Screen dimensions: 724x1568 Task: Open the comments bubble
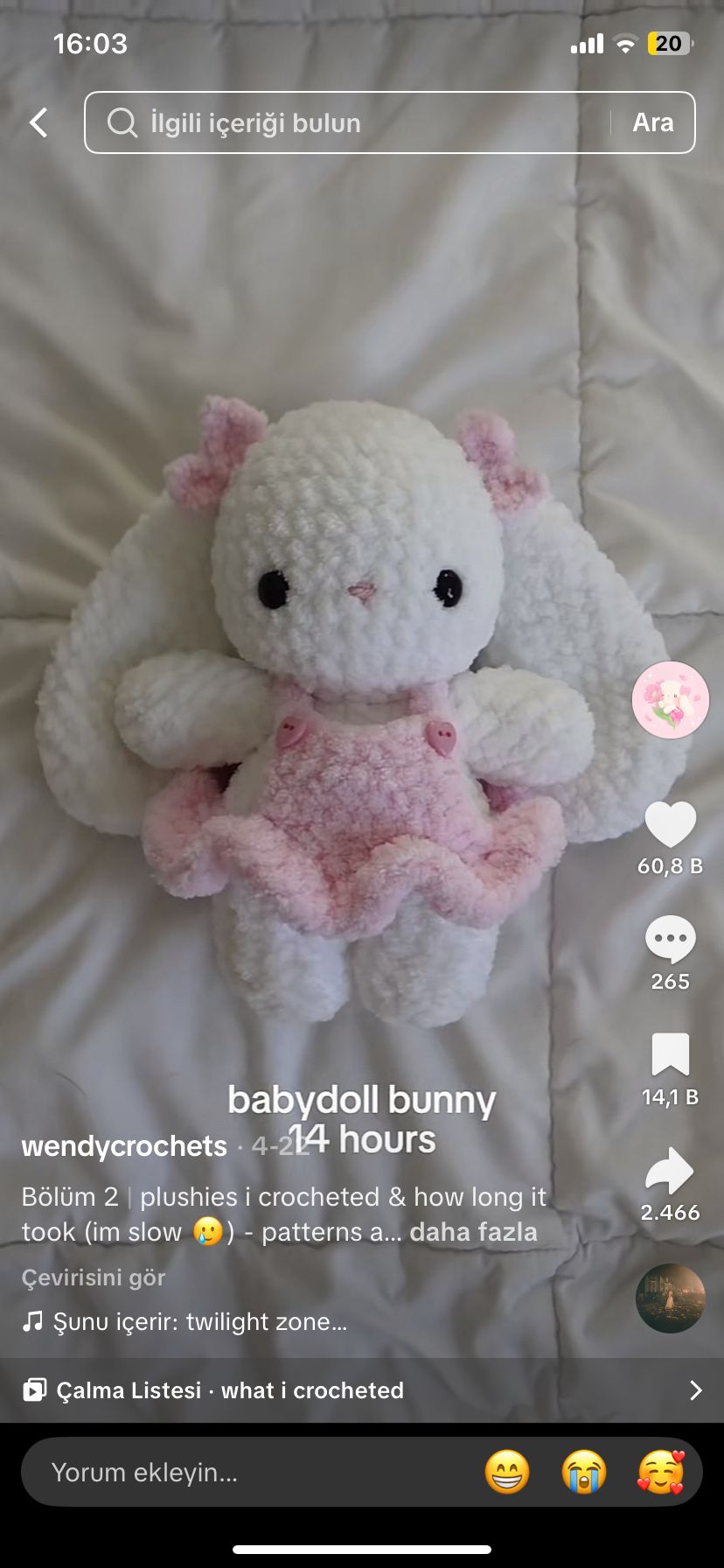coord(670,940)
